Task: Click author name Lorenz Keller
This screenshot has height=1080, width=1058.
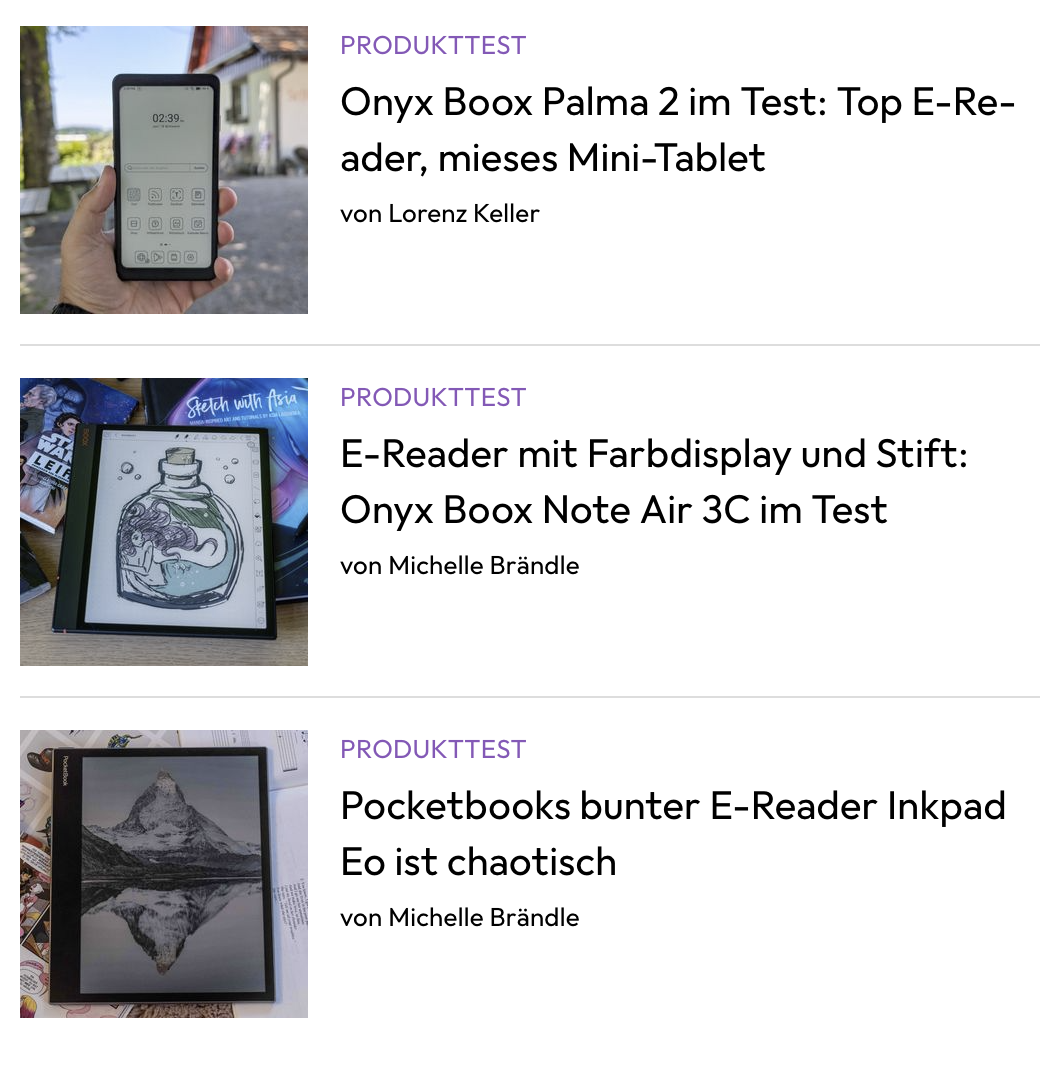Action: [x=463, y=213]
